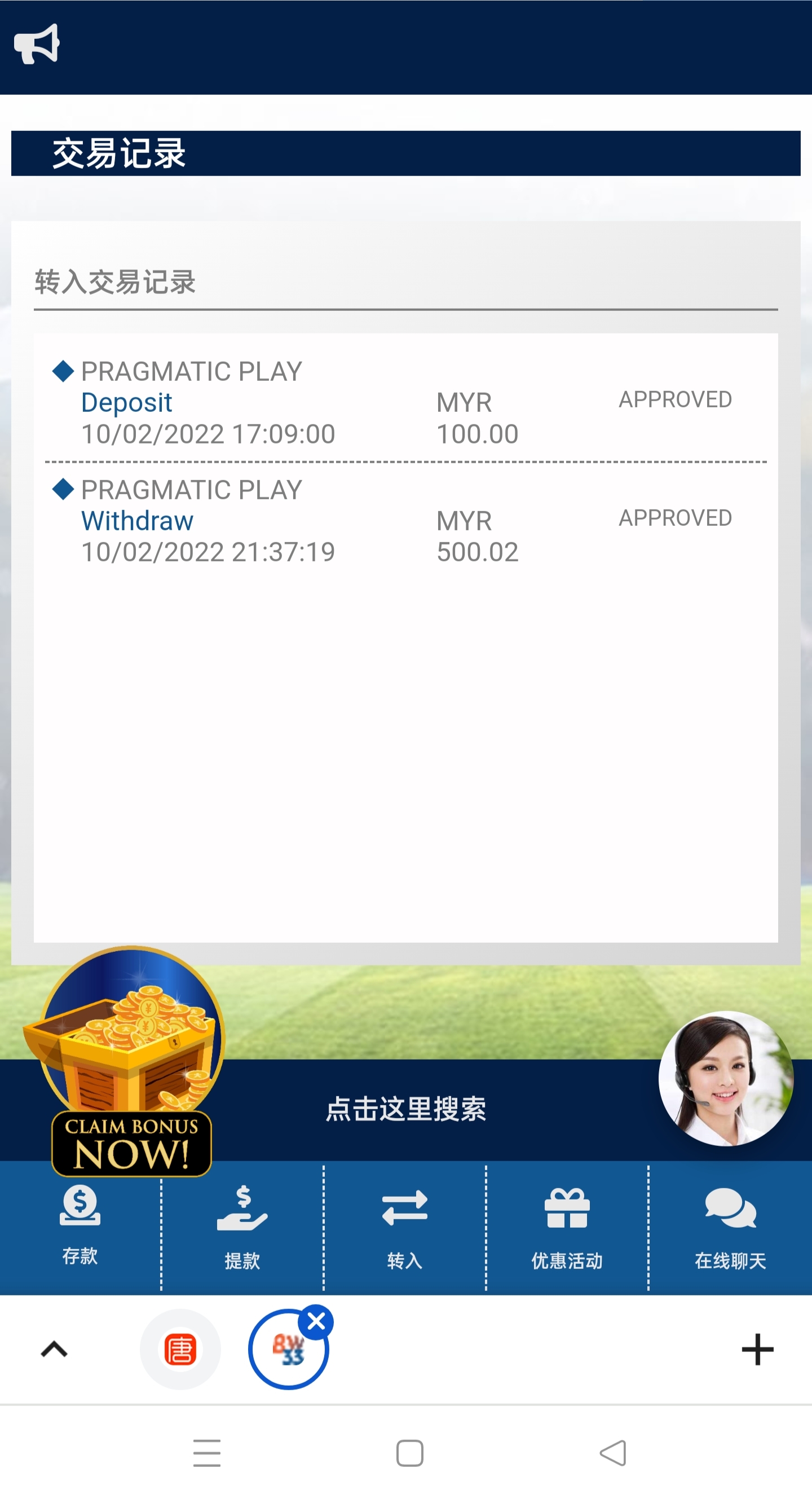
Task: Switch to the 转入 transfer tab
Action: [404, 1227]
